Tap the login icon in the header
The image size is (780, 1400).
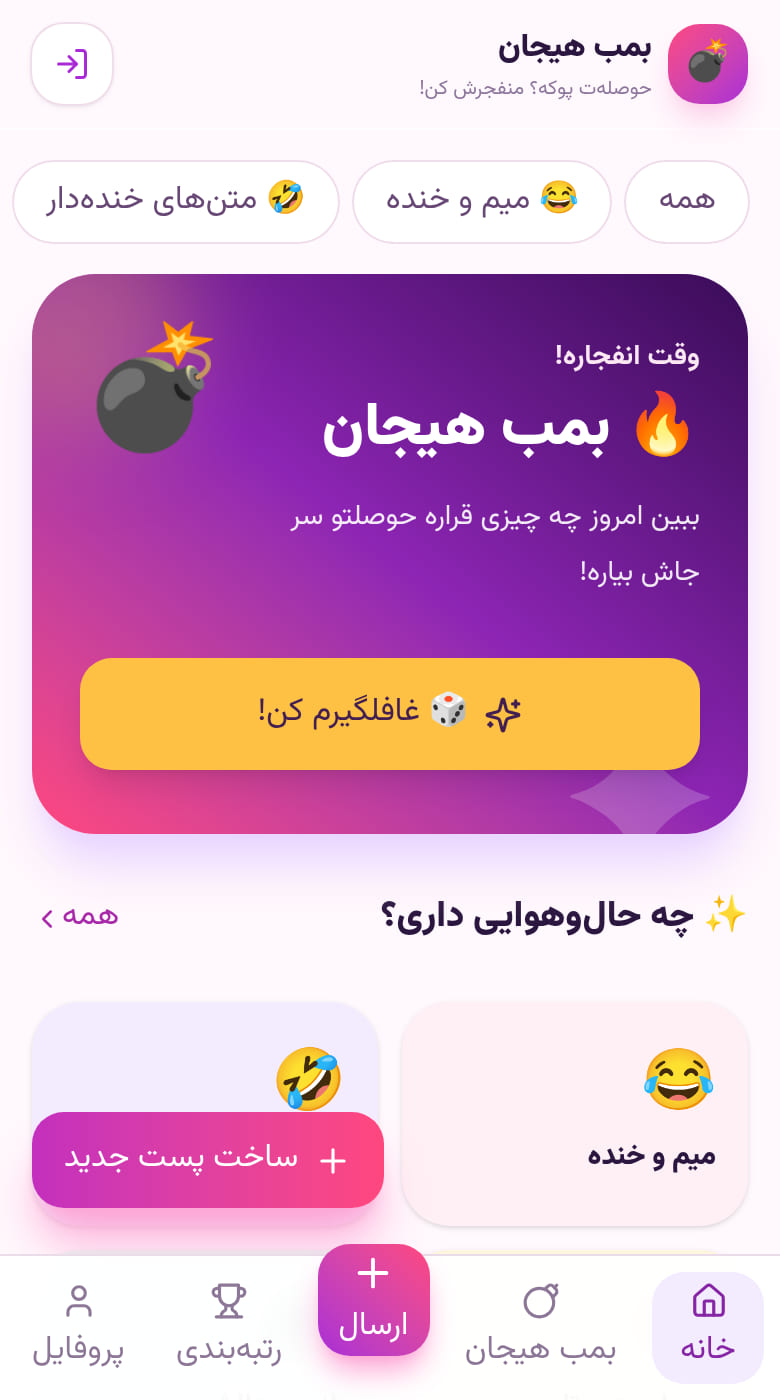tap(72, 64)
